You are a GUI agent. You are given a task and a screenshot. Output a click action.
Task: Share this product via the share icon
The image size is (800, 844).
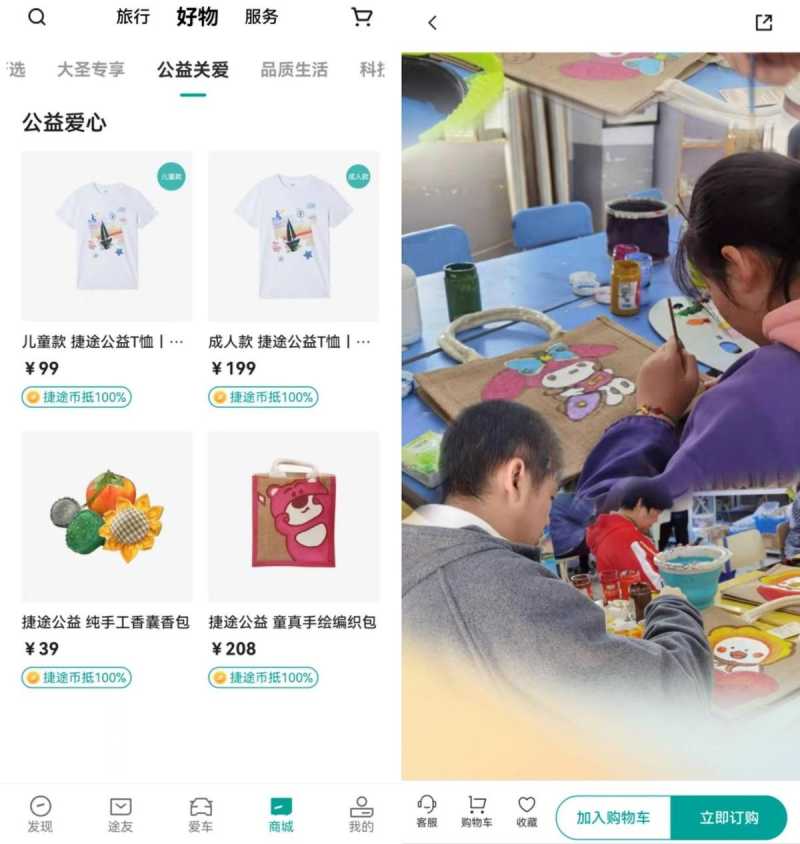point(764,23)
